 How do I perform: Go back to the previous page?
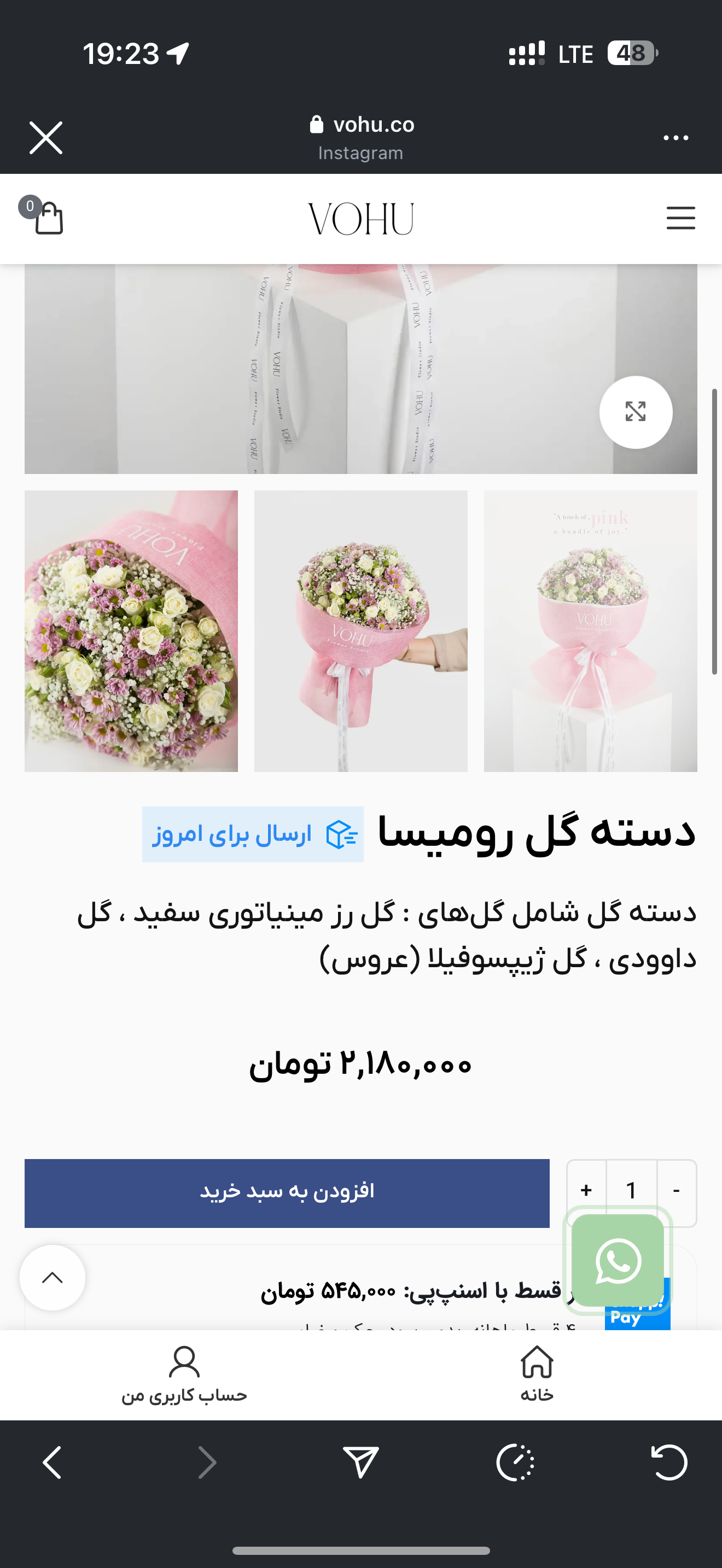click(53, 1462)
